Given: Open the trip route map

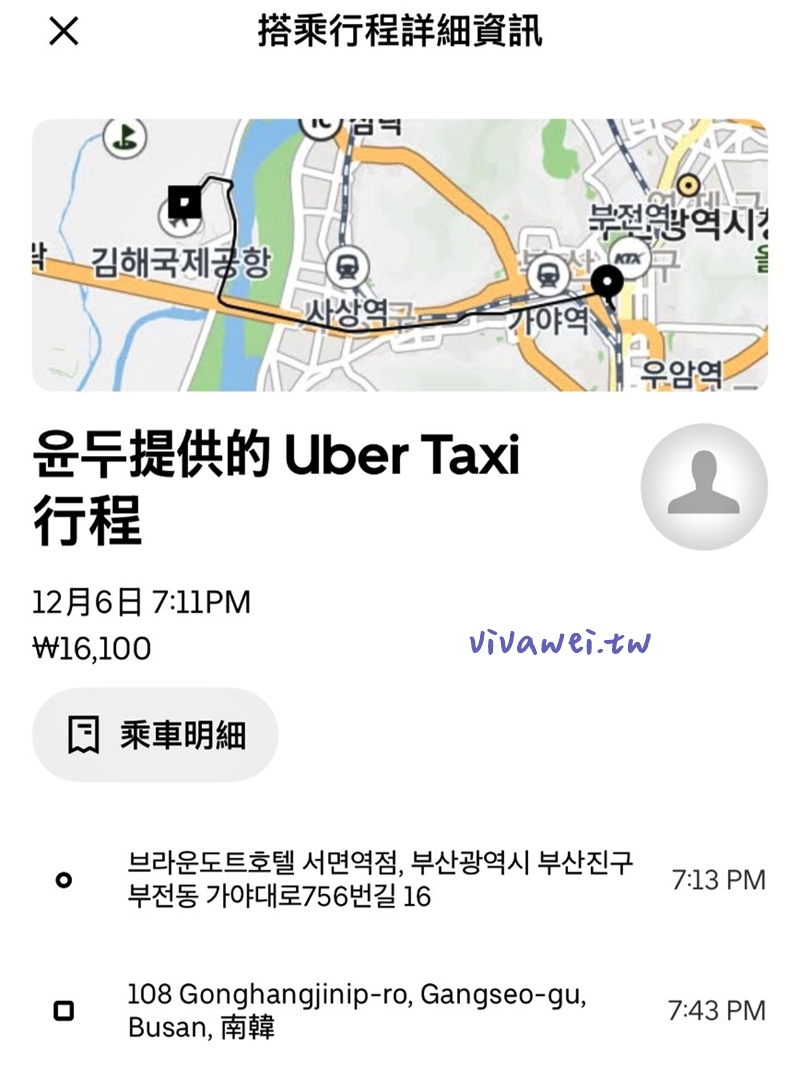Looking at the screenshot, I should 400,255.
